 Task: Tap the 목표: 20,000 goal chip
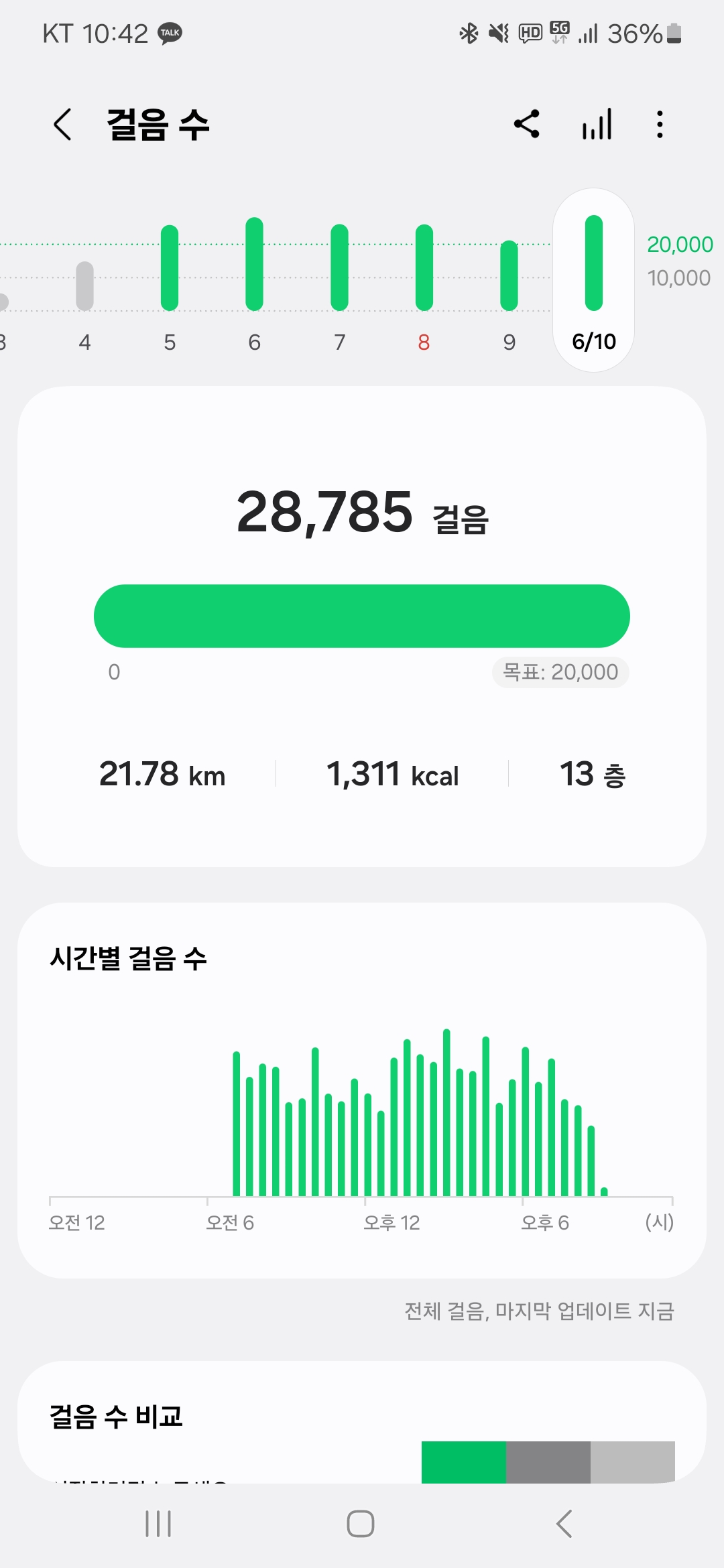560,672
